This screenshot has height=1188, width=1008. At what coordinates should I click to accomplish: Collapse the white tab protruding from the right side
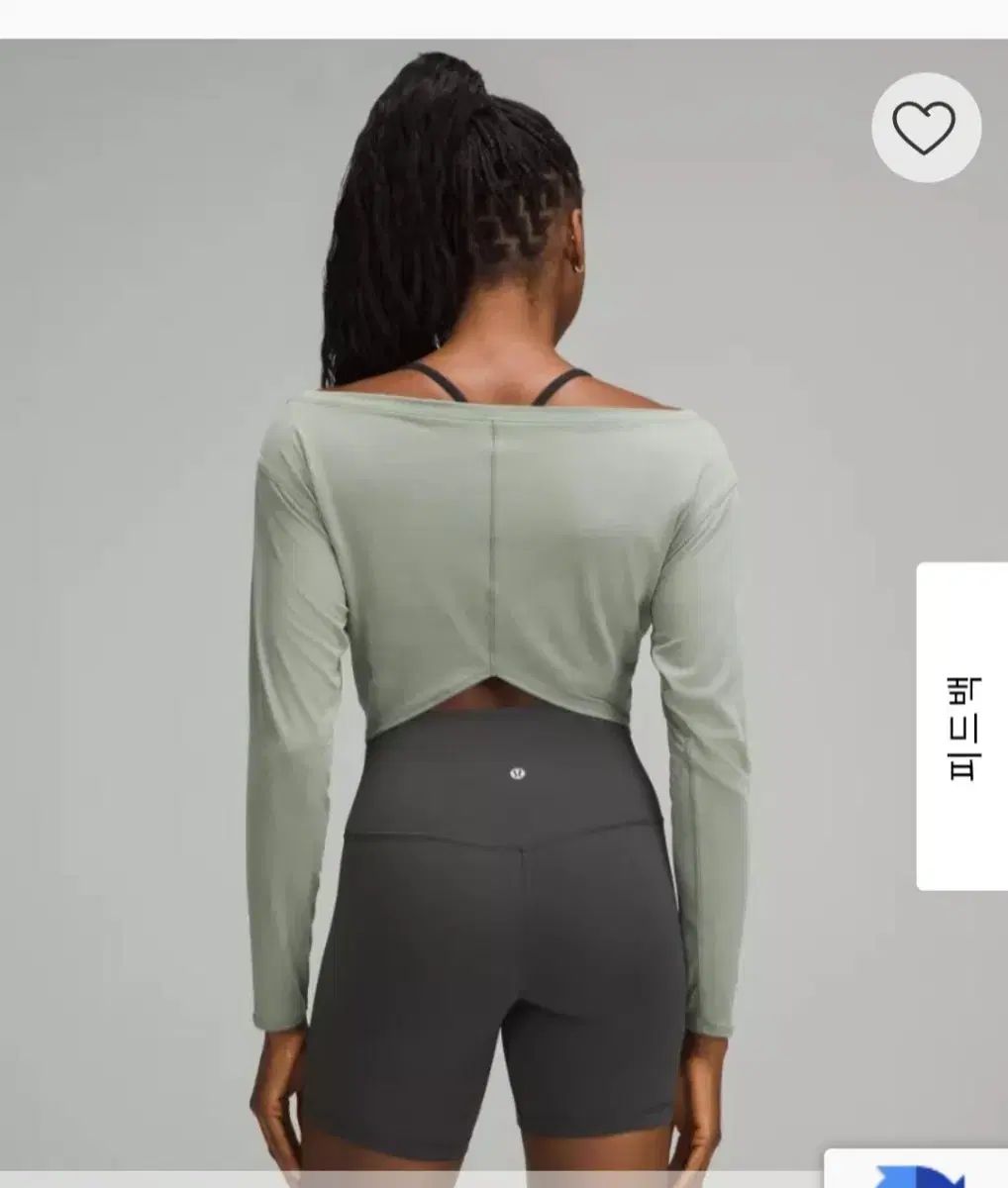959,723
